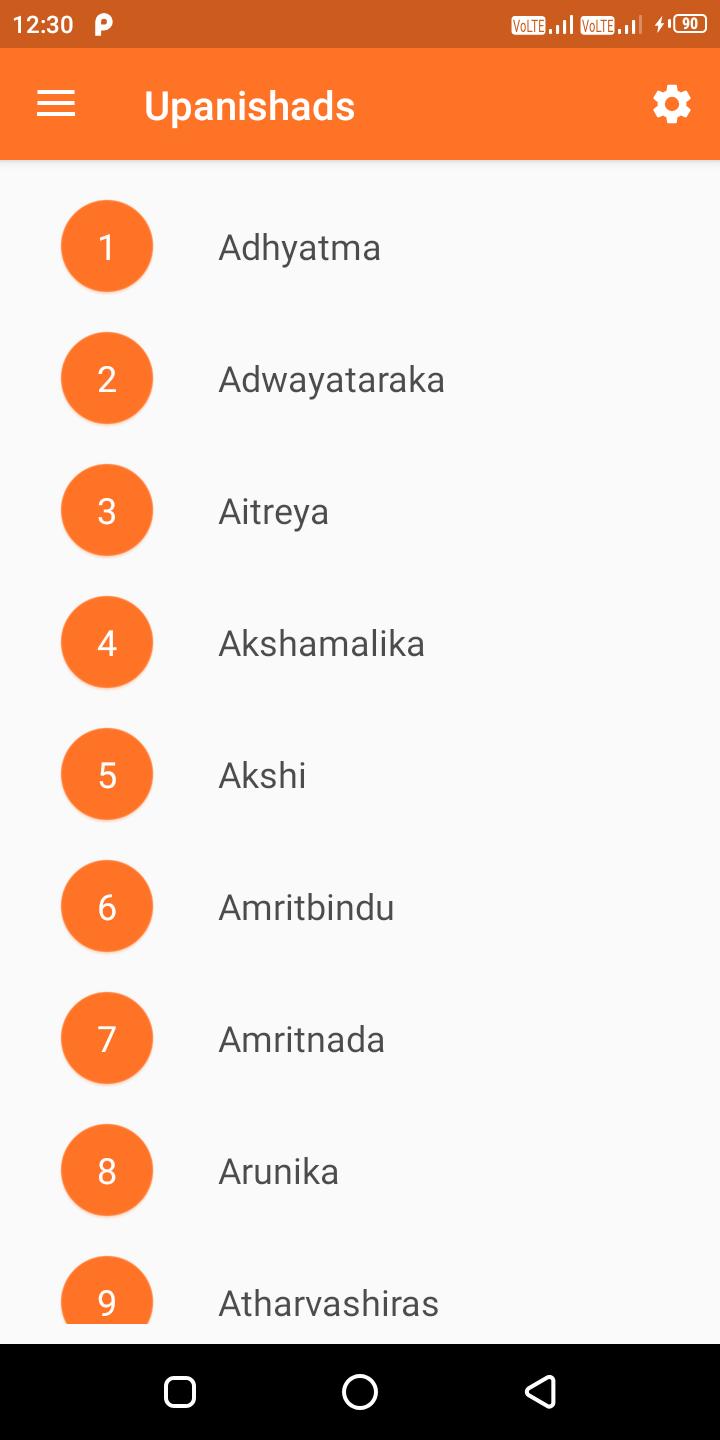Choose Amritnada from the list
720x1440 pixels.
click(x=301, y=1040)
